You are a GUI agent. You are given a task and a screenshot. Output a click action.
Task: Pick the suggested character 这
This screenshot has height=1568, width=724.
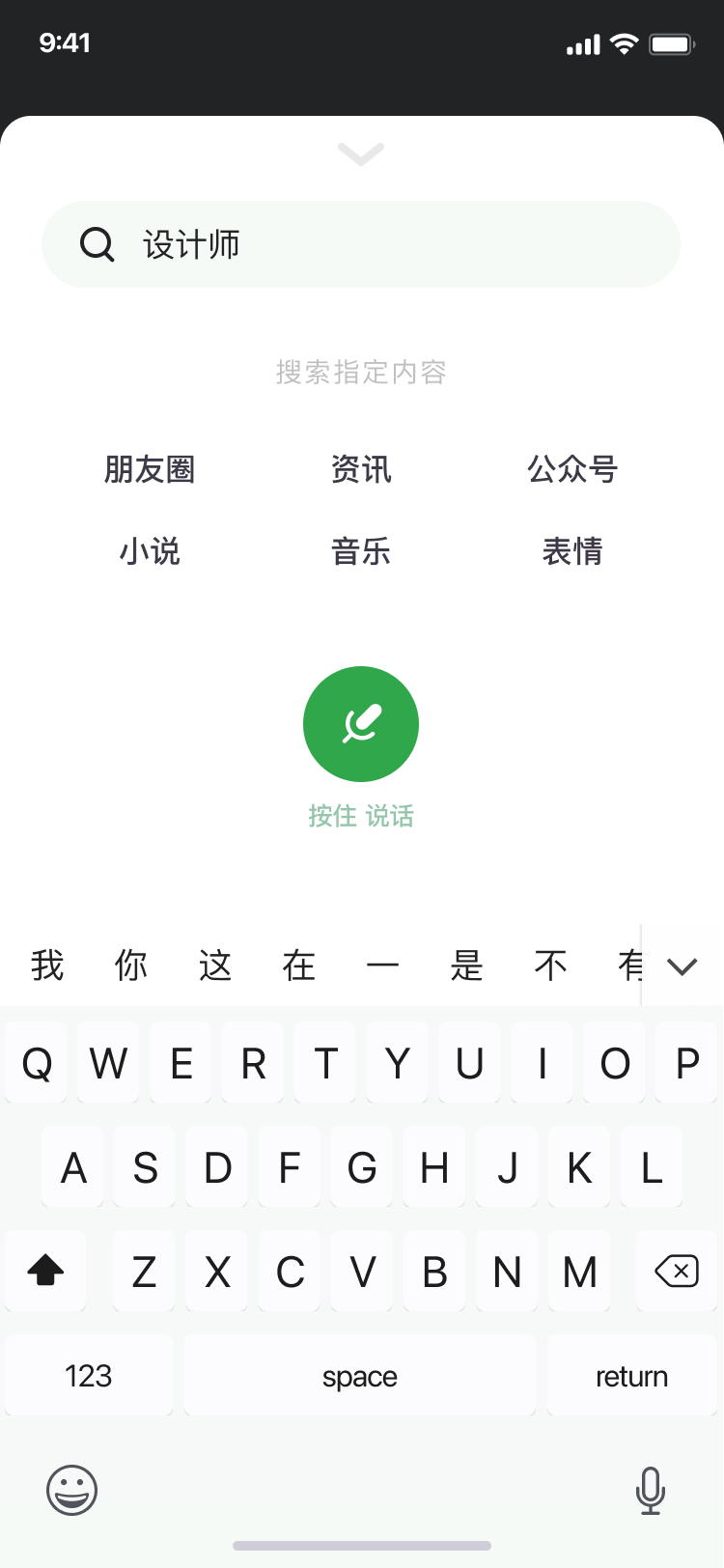pyautogui.click(x=215, y=966)
